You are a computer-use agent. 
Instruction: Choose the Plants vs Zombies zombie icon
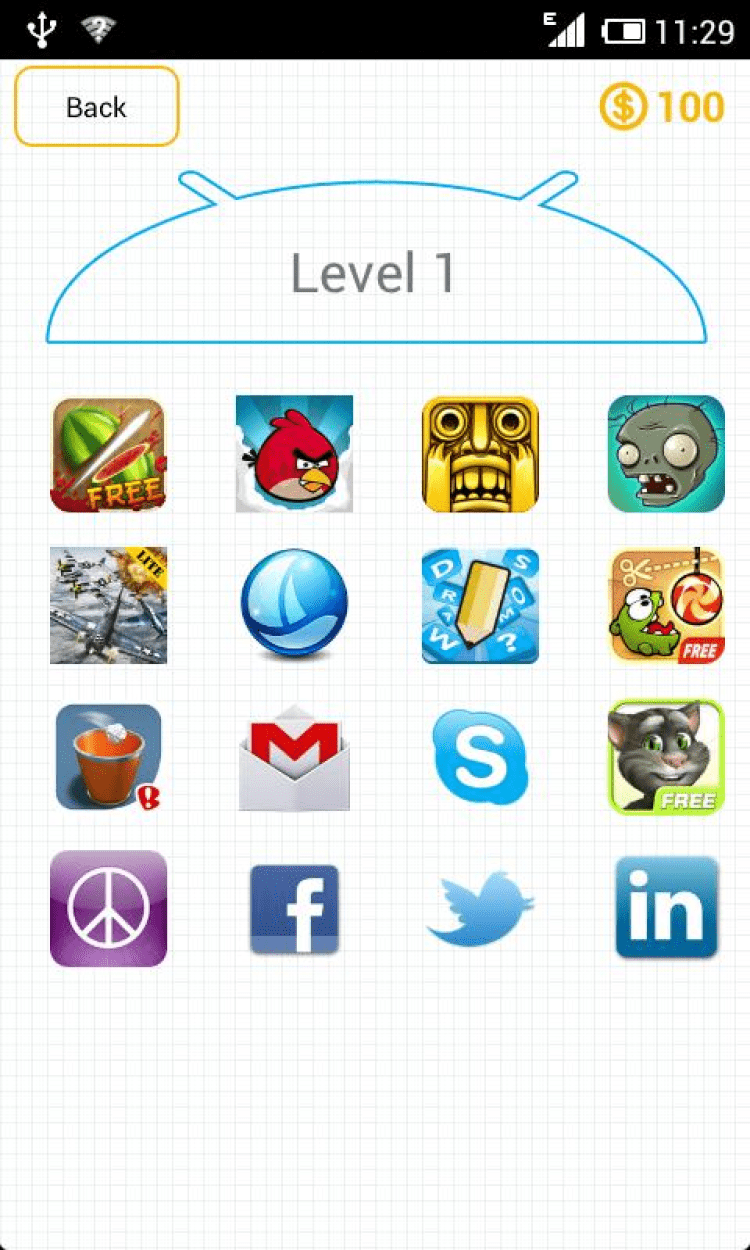[666, 455]
